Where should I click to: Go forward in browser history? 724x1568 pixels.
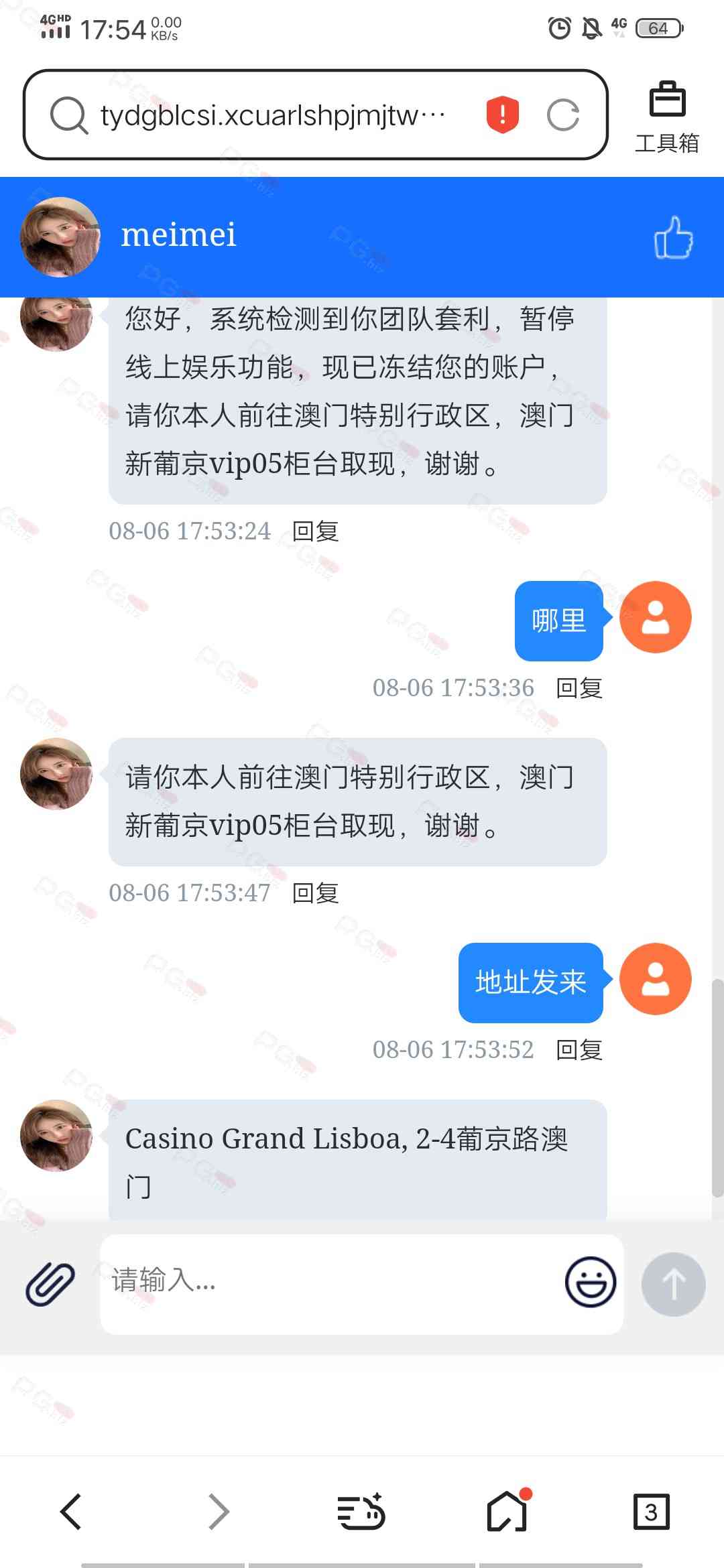(219, 1512)
